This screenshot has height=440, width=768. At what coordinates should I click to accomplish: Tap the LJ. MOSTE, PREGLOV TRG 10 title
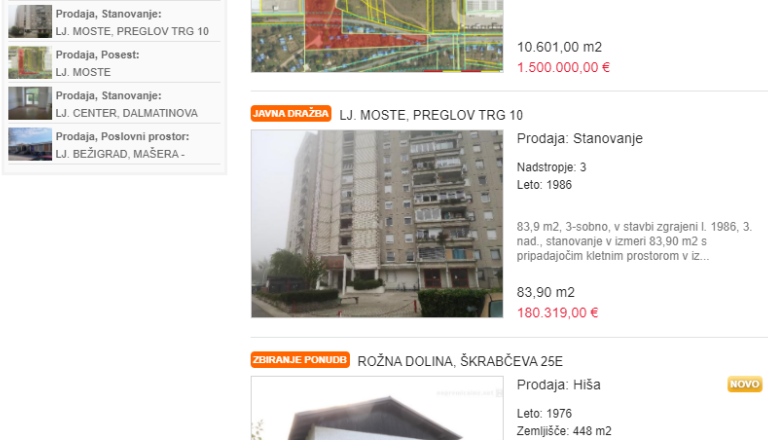(431, 115)
